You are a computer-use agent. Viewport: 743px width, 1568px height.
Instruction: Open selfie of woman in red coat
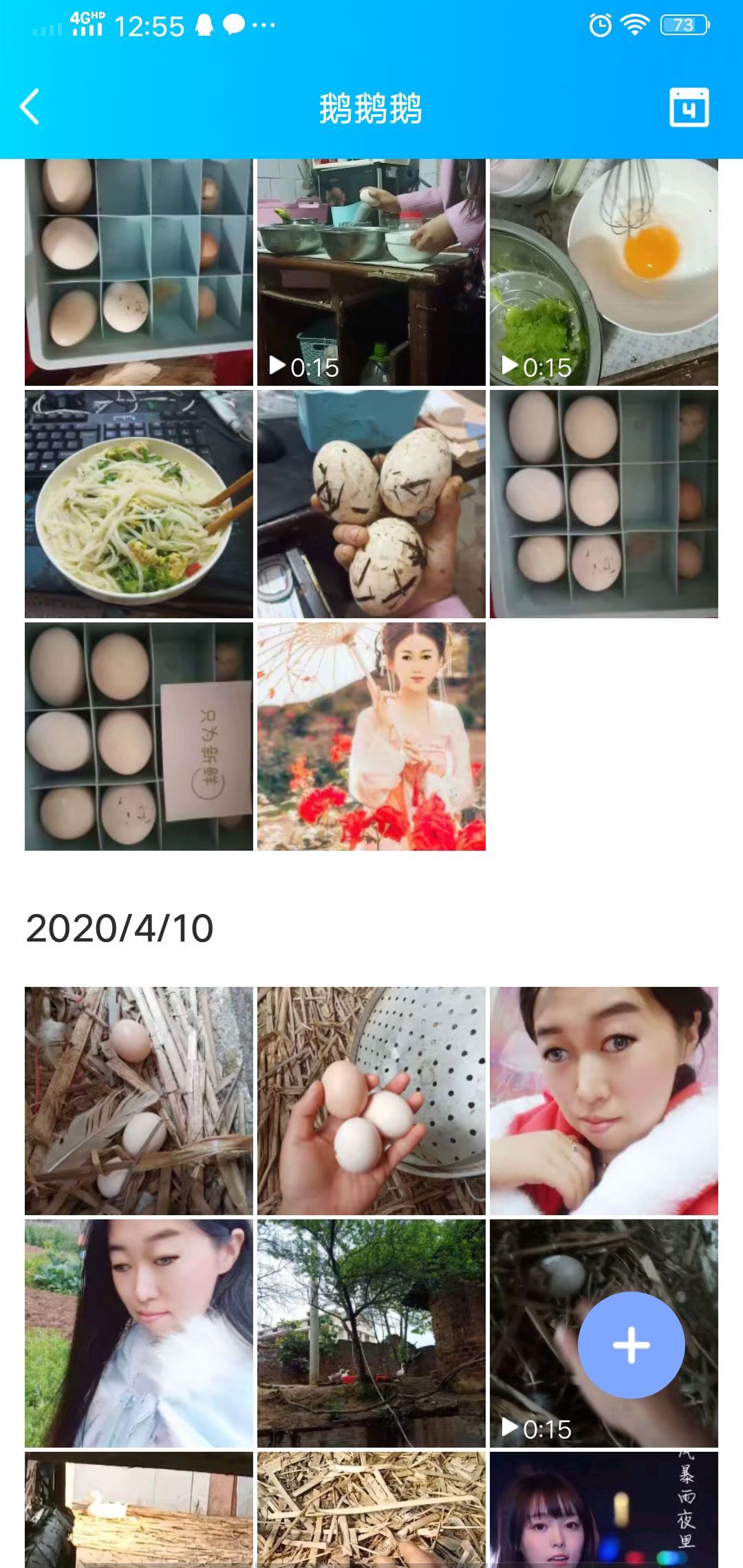pos(603,1100)
